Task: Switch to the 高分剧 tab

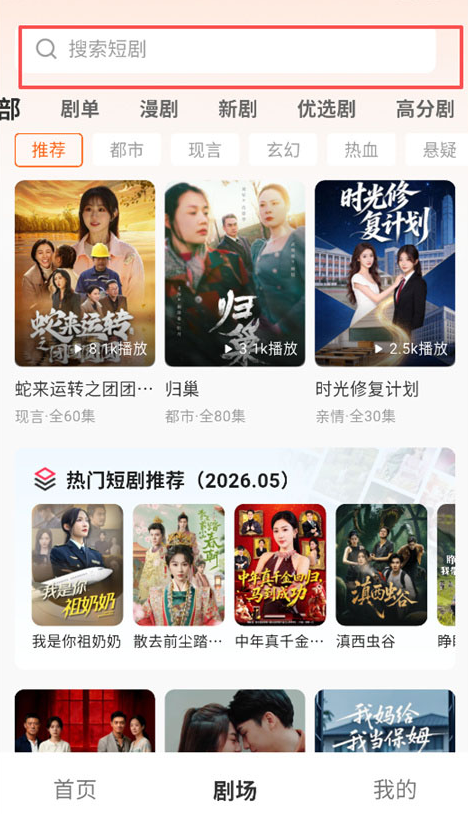Action: [425, 110]
